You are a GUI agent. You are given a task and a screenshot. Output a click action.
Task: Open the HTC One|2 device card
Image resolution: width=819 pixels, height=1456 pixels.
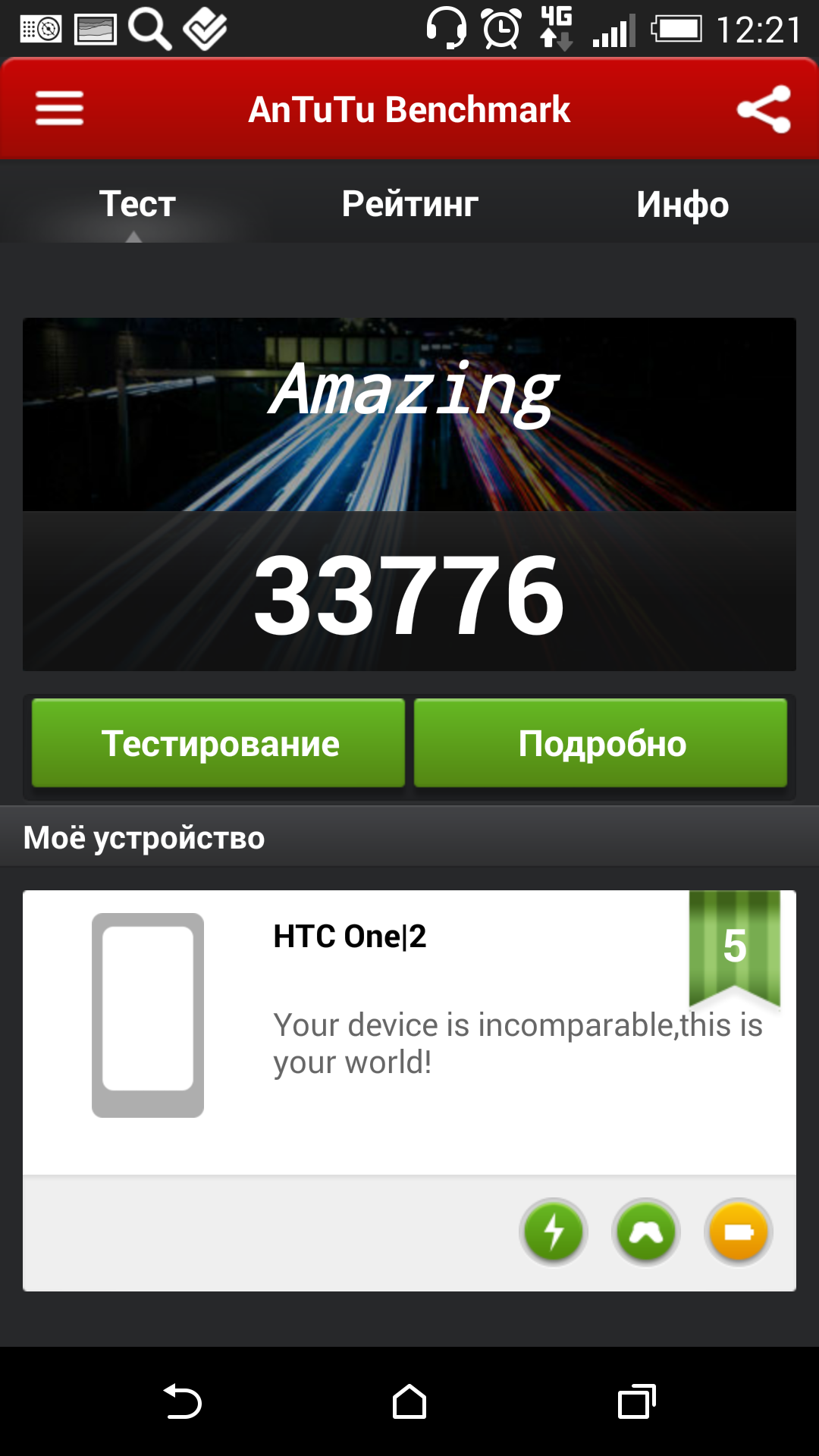pyautogui.click(x=409, y=1031)
